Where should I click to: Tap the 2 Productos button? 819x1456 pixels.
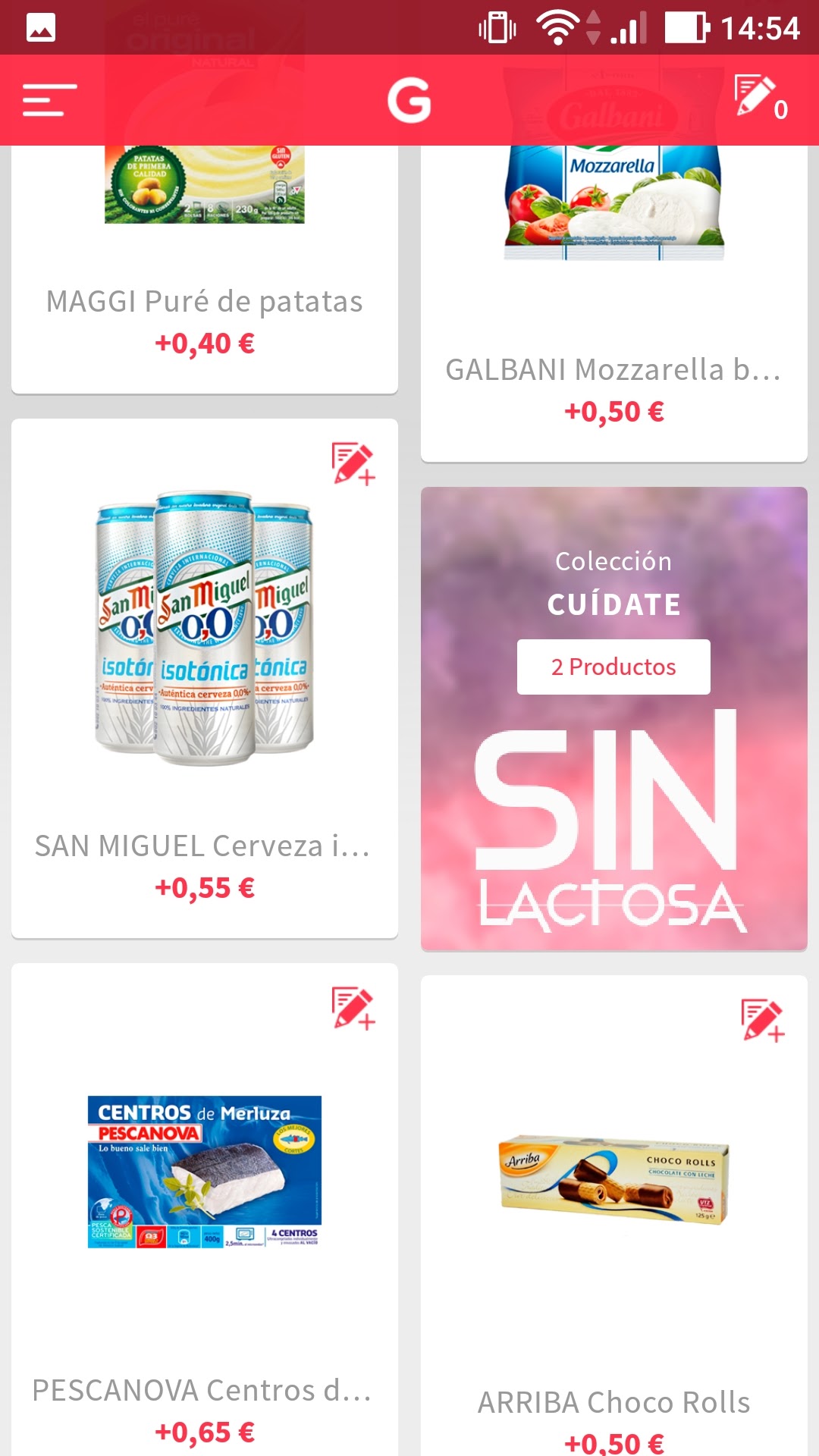coord(613,667)
